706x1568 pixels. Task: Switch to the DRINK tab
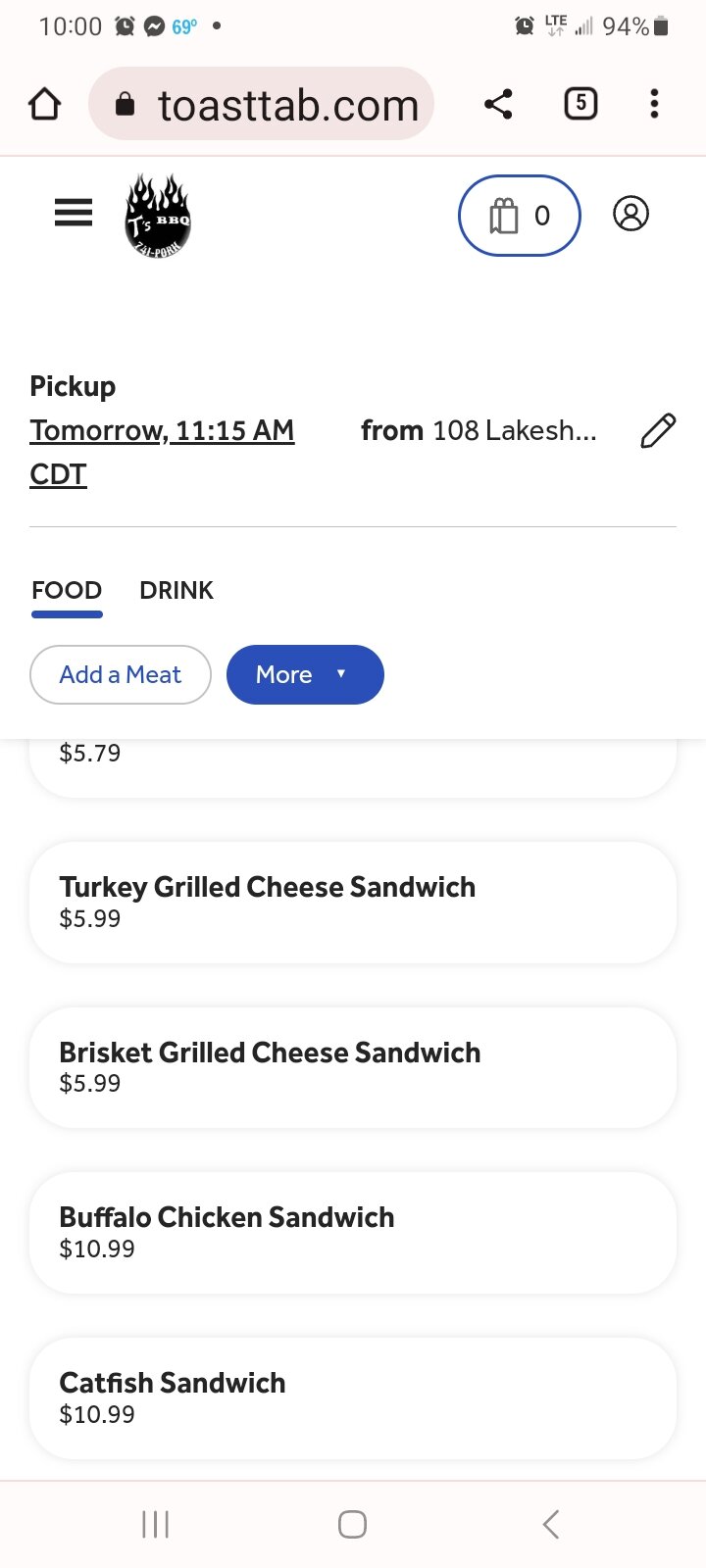176,591
